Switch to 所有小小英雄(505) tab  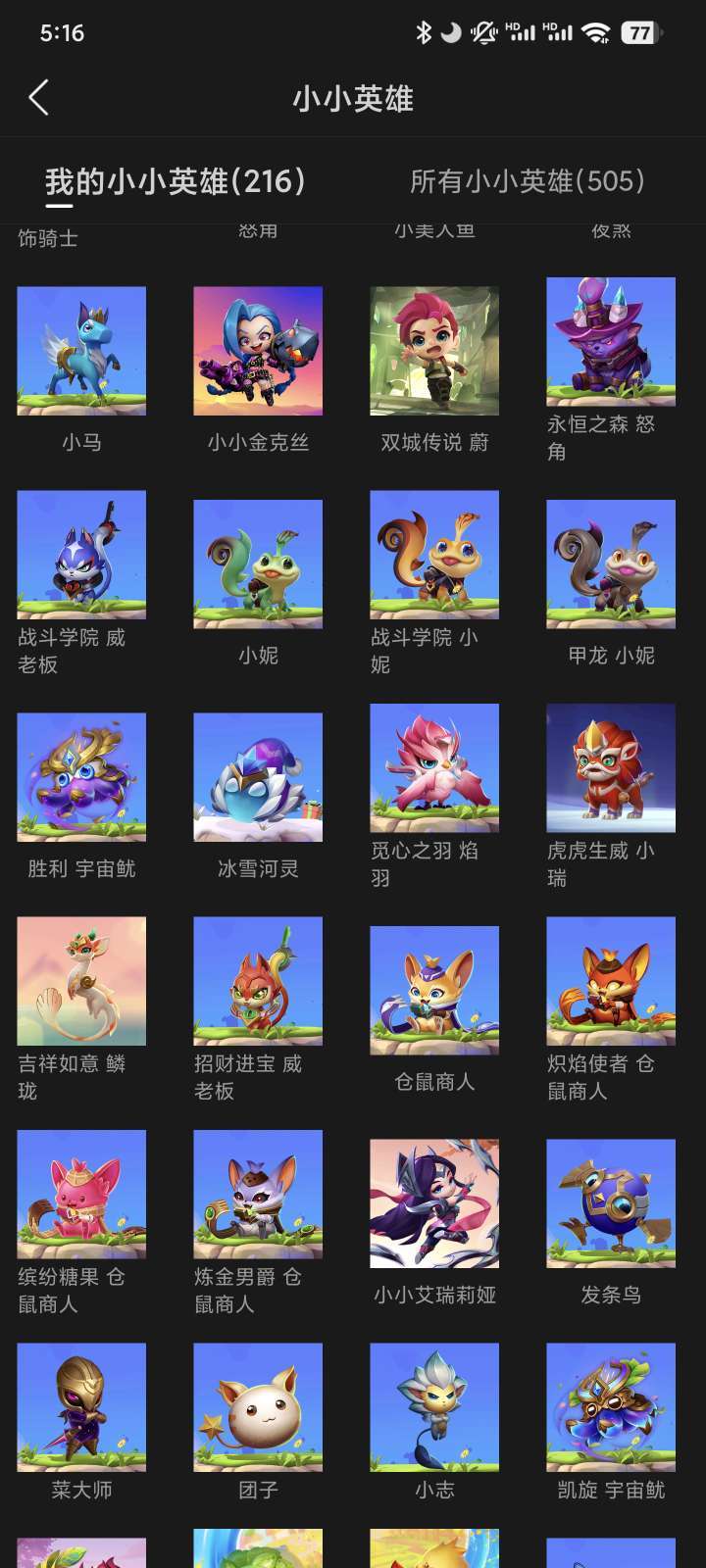[x=528, y=181]
